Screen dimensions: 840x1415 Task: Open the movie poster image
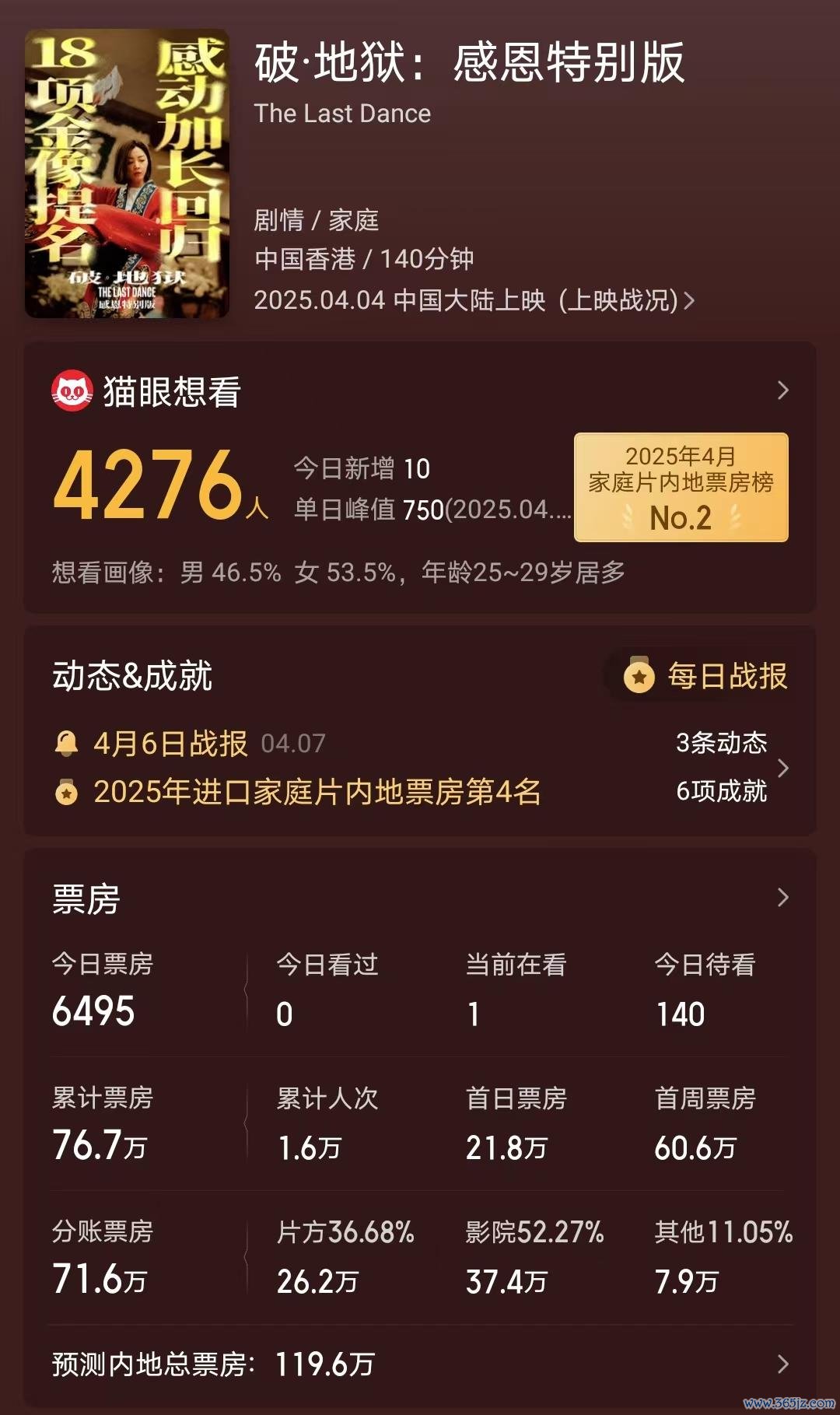[x=127, y=173]
